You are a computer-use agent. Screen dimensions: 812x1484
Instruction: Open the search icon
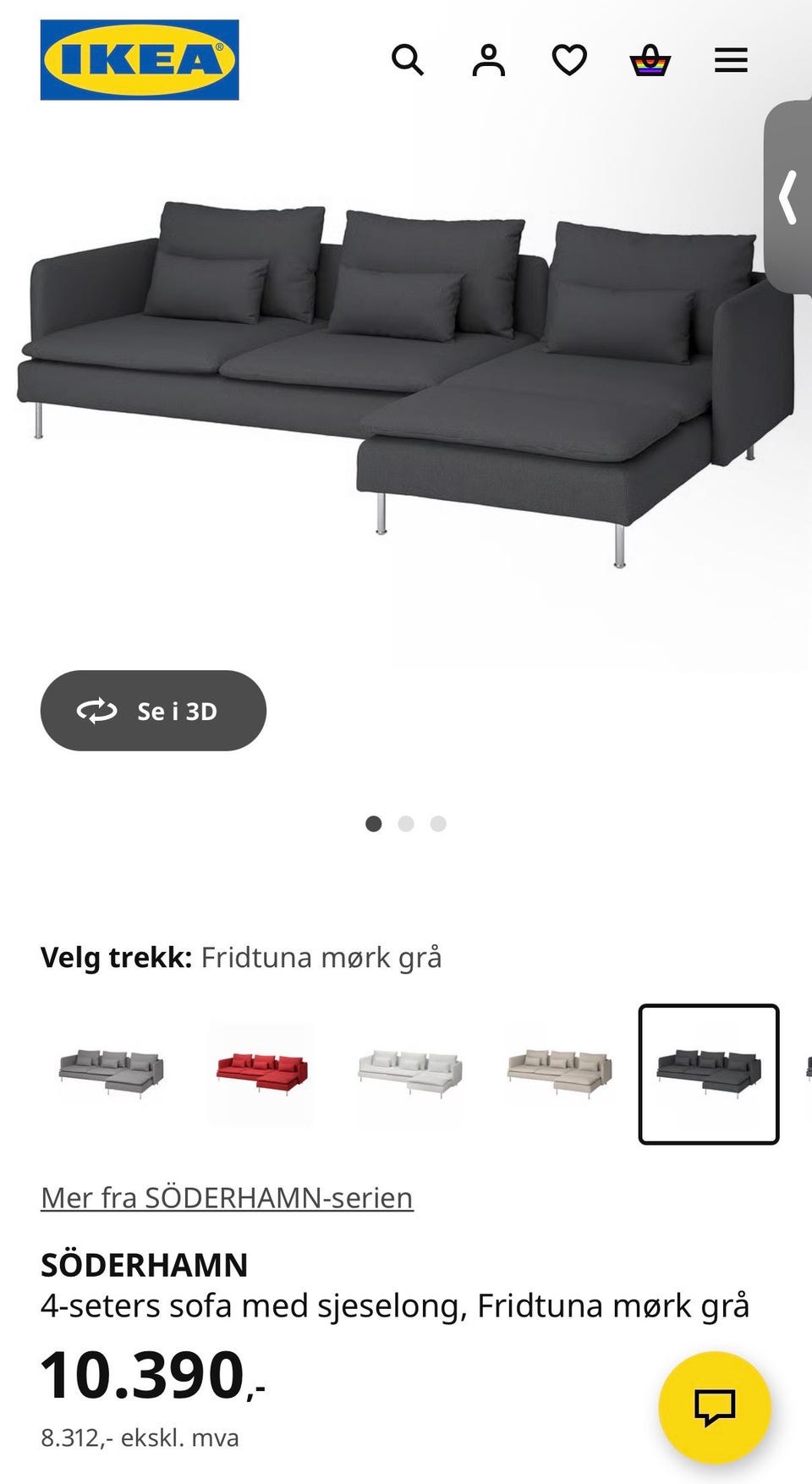click(x=408, y=60)
